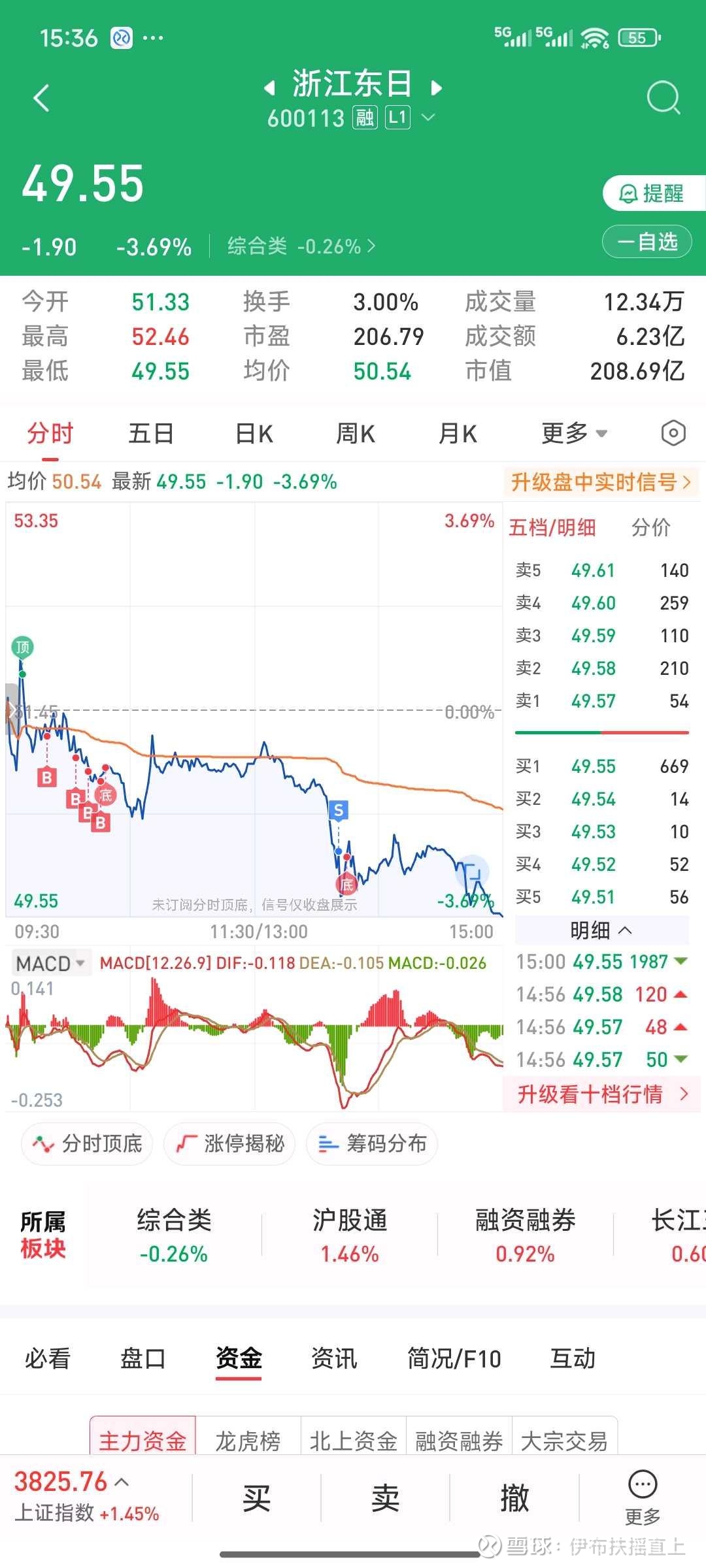Remove stock from 自选 watchlist

pyautogui.click(x=647, y=242)
